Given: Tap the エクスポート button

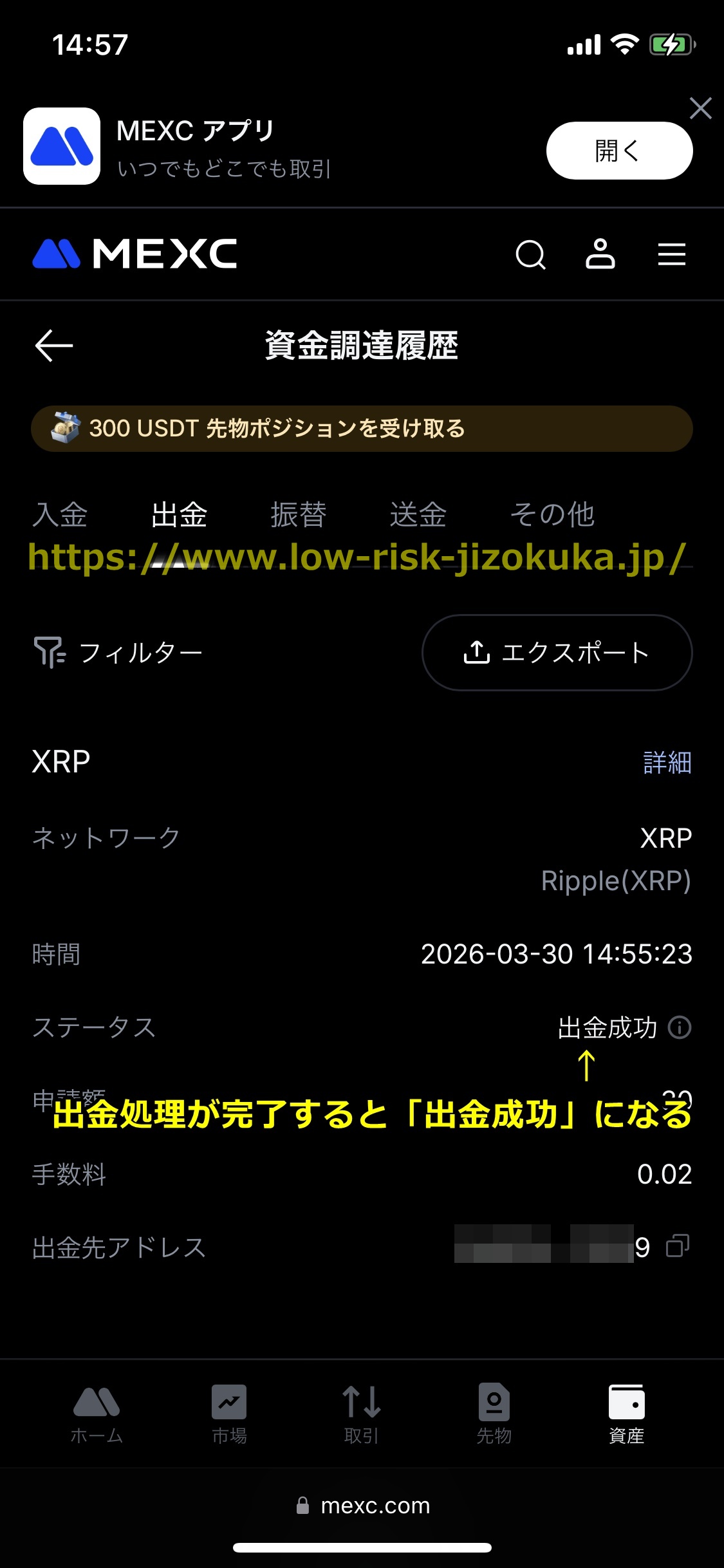Looking at the screenshot, I should 557,653.
